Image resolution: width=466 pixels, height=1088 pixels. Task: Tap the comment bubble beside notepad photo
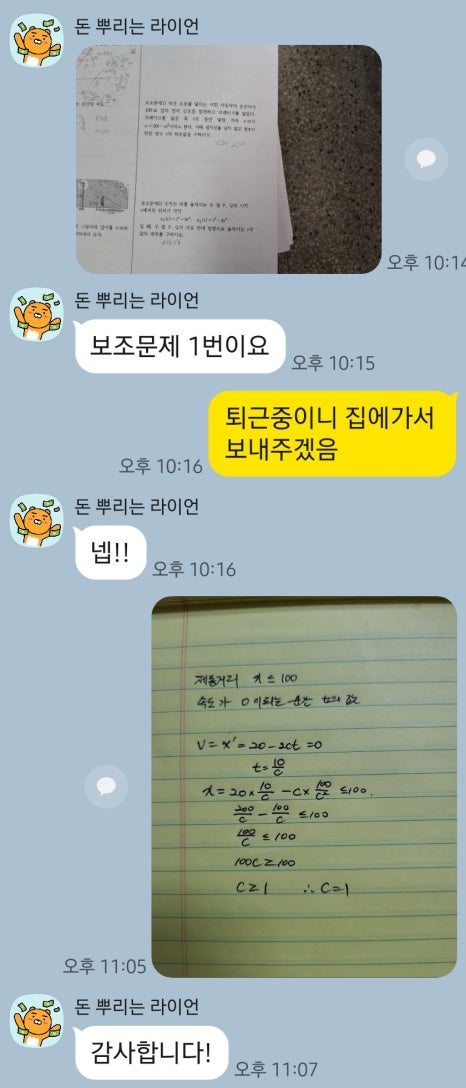(x=106, y=786)
